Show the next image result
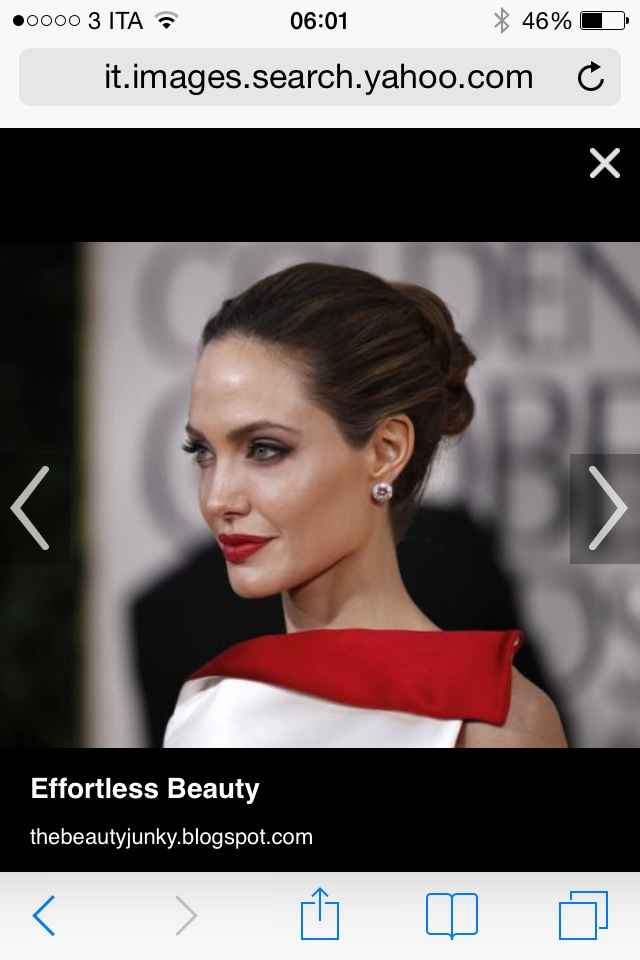This screenshot has height=960, width=640. [606, 508]
